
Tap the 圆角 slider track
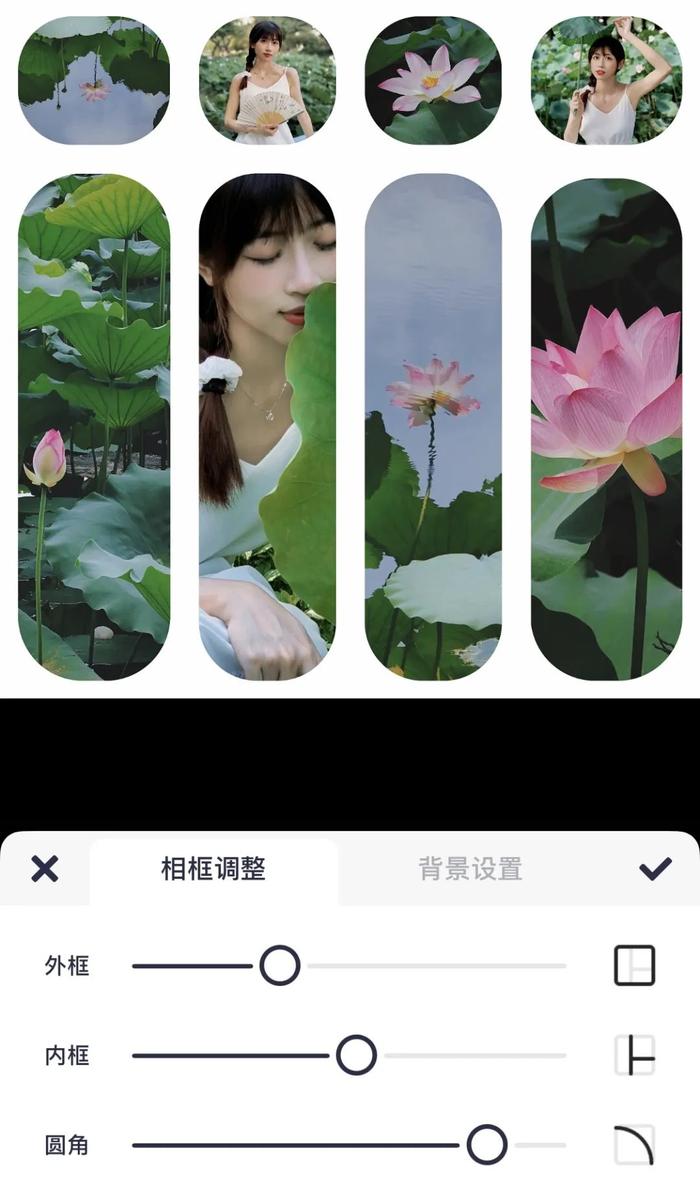(349, 1144)
